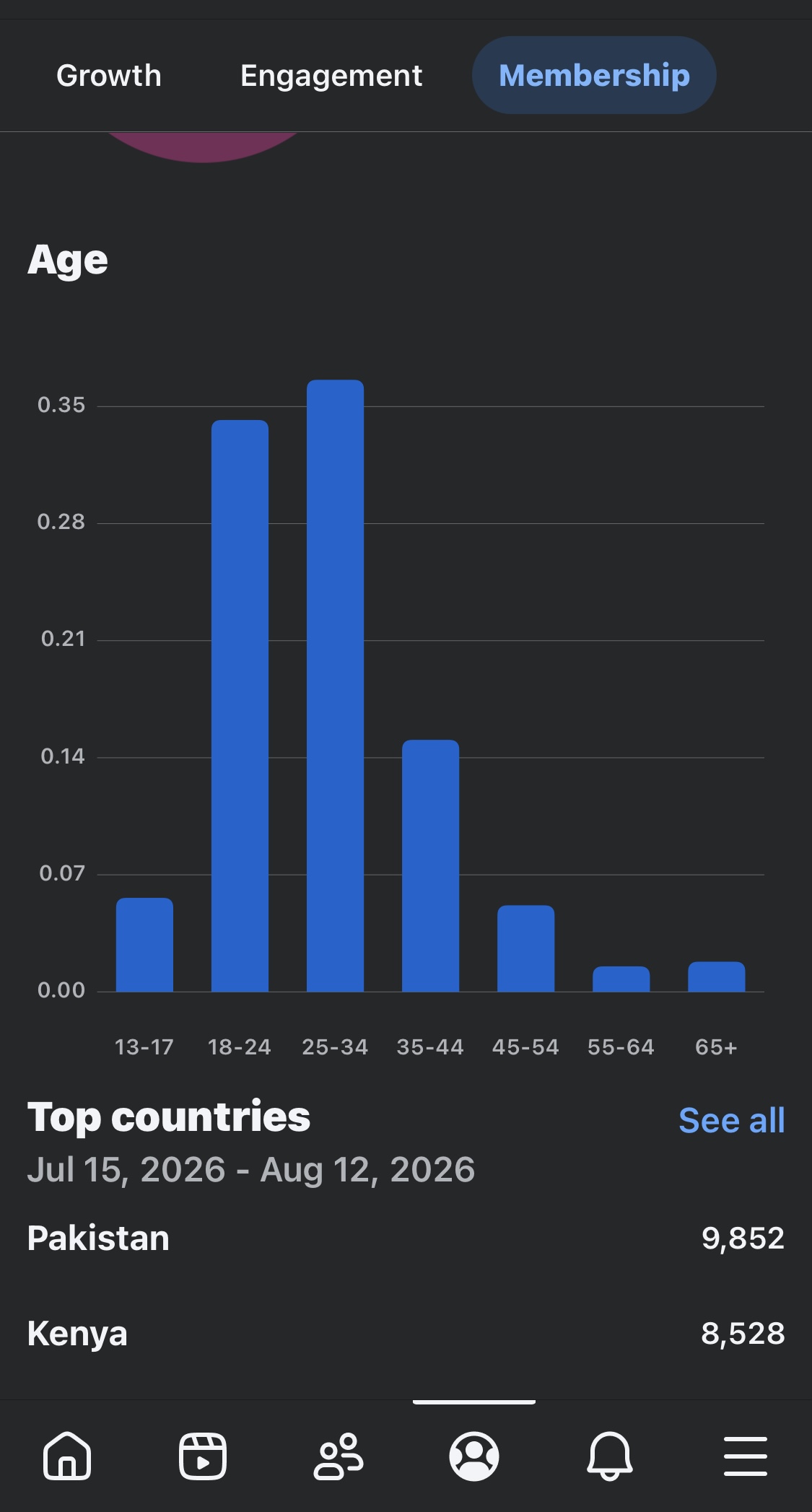Image resolution: width=812 pixels, height=1512 pixels.
Task: Open the Reels video tab
Action: click(203, 1456)
